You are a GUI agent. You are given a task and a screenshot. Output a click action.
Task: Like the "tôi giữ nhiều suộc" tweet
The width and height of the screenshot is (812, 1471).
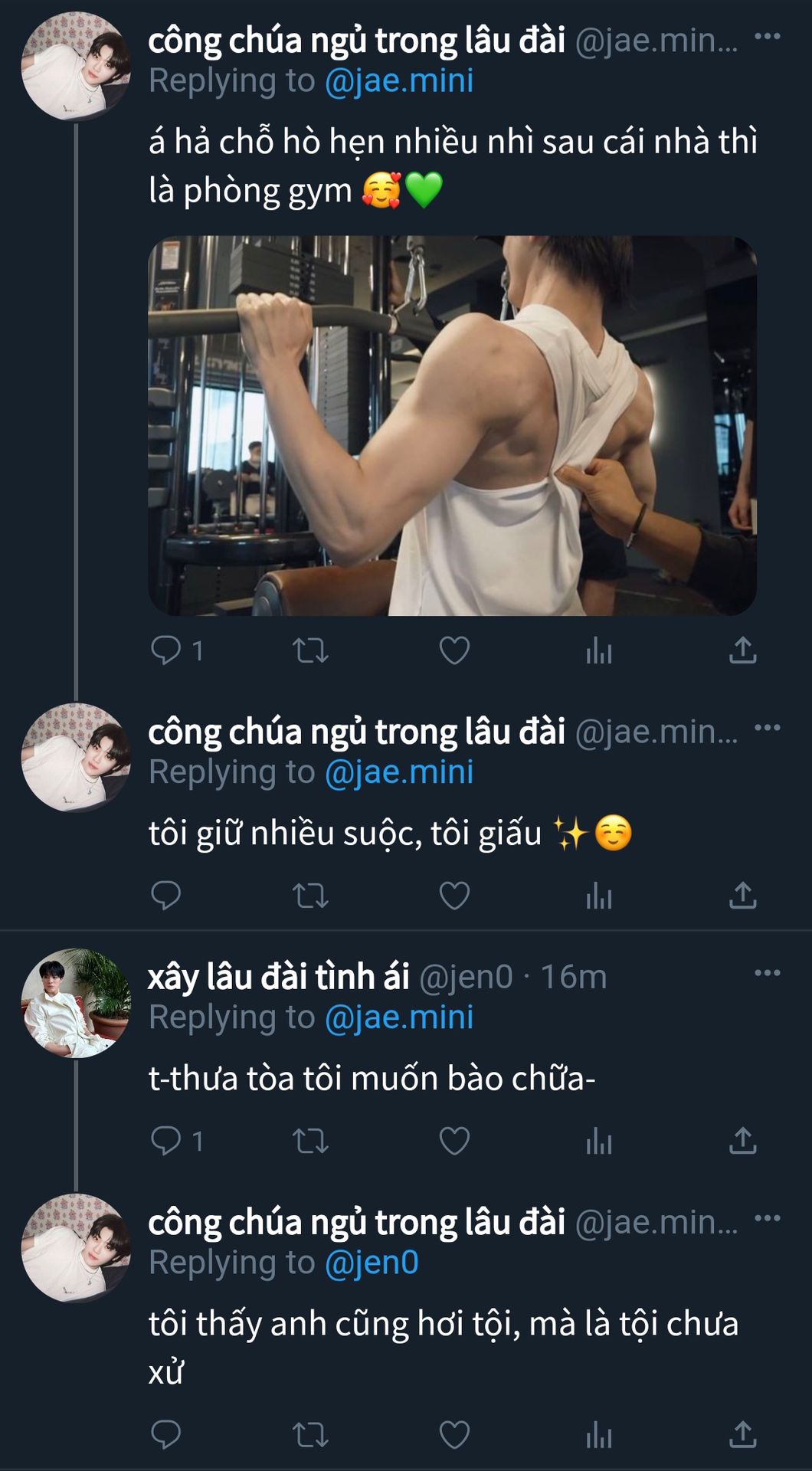point(454,896)
